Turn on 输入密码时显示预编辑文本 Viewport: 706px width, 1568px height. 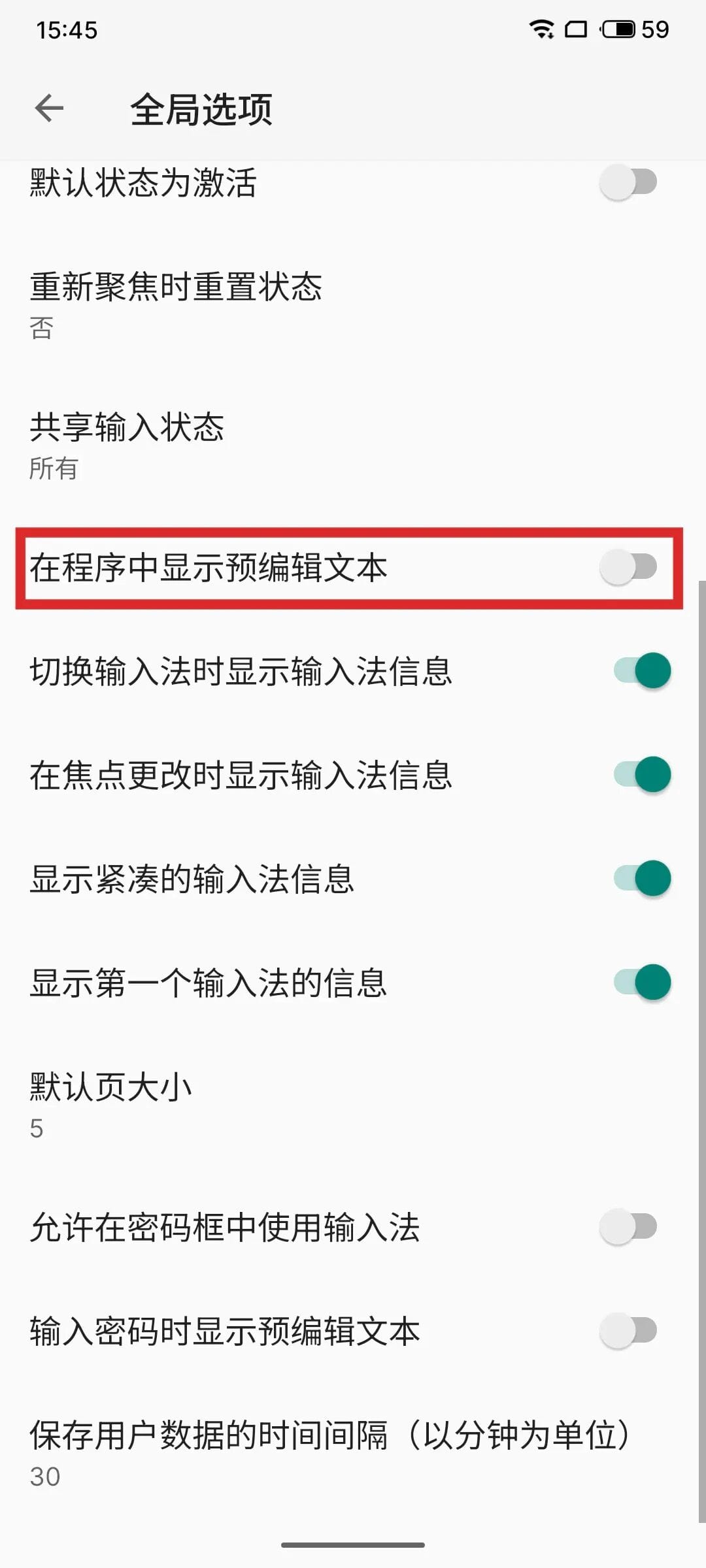628,1330
